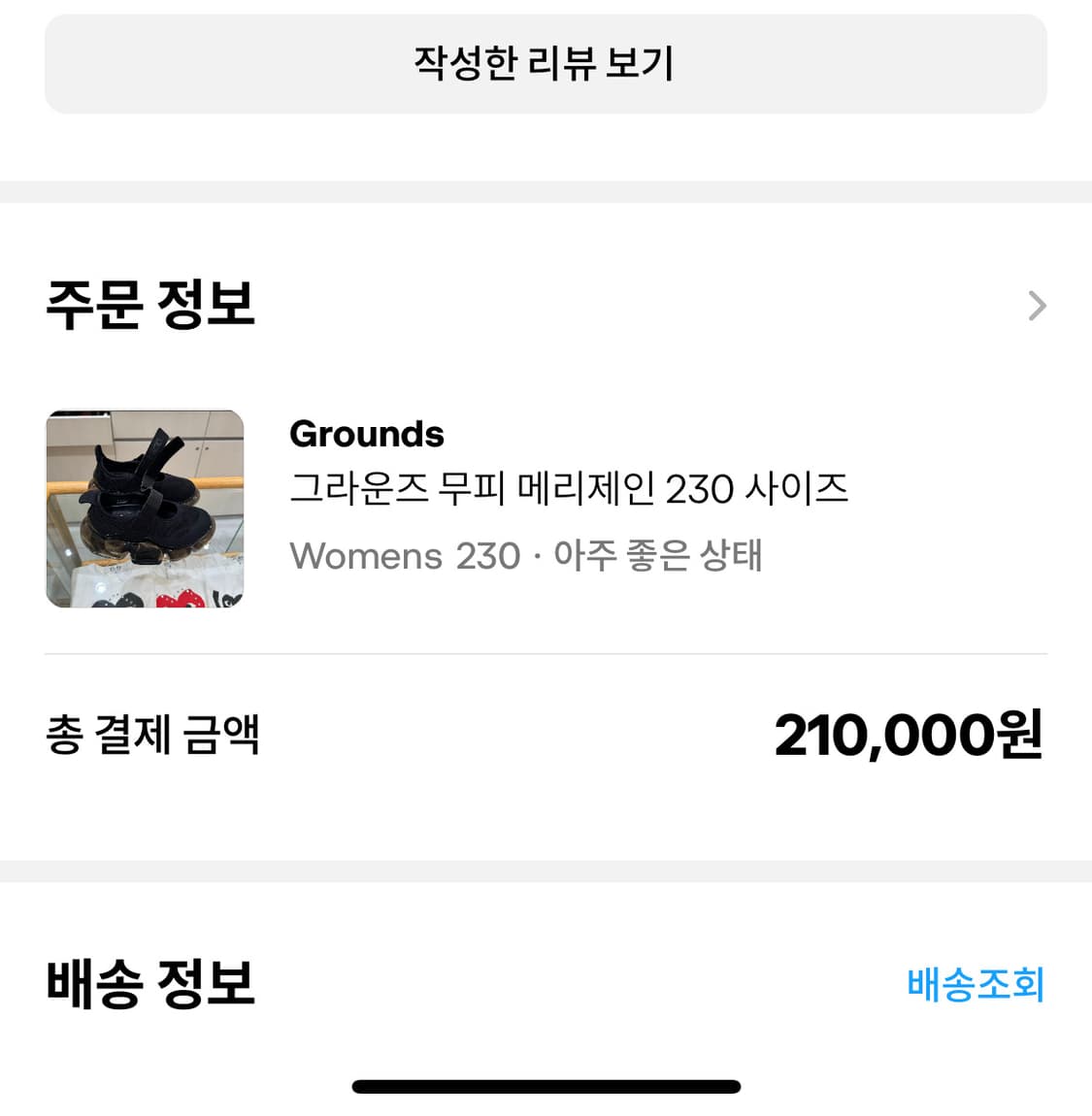Select the order item row
The image size is (1092, 1116).
[x=544, y=509]
